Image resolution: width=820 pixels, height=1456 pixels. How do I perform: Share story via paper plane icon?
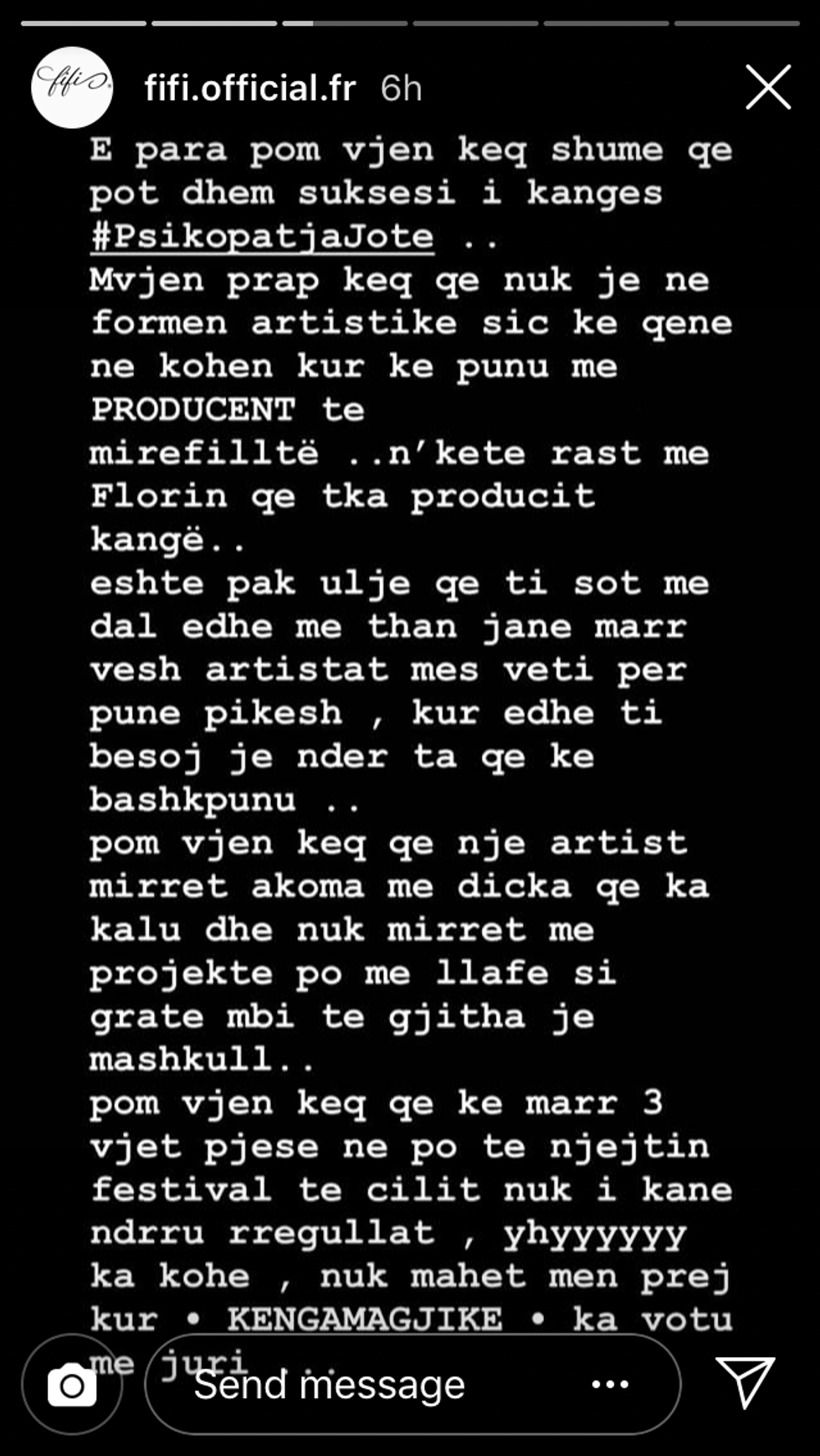click(745, 1382)
